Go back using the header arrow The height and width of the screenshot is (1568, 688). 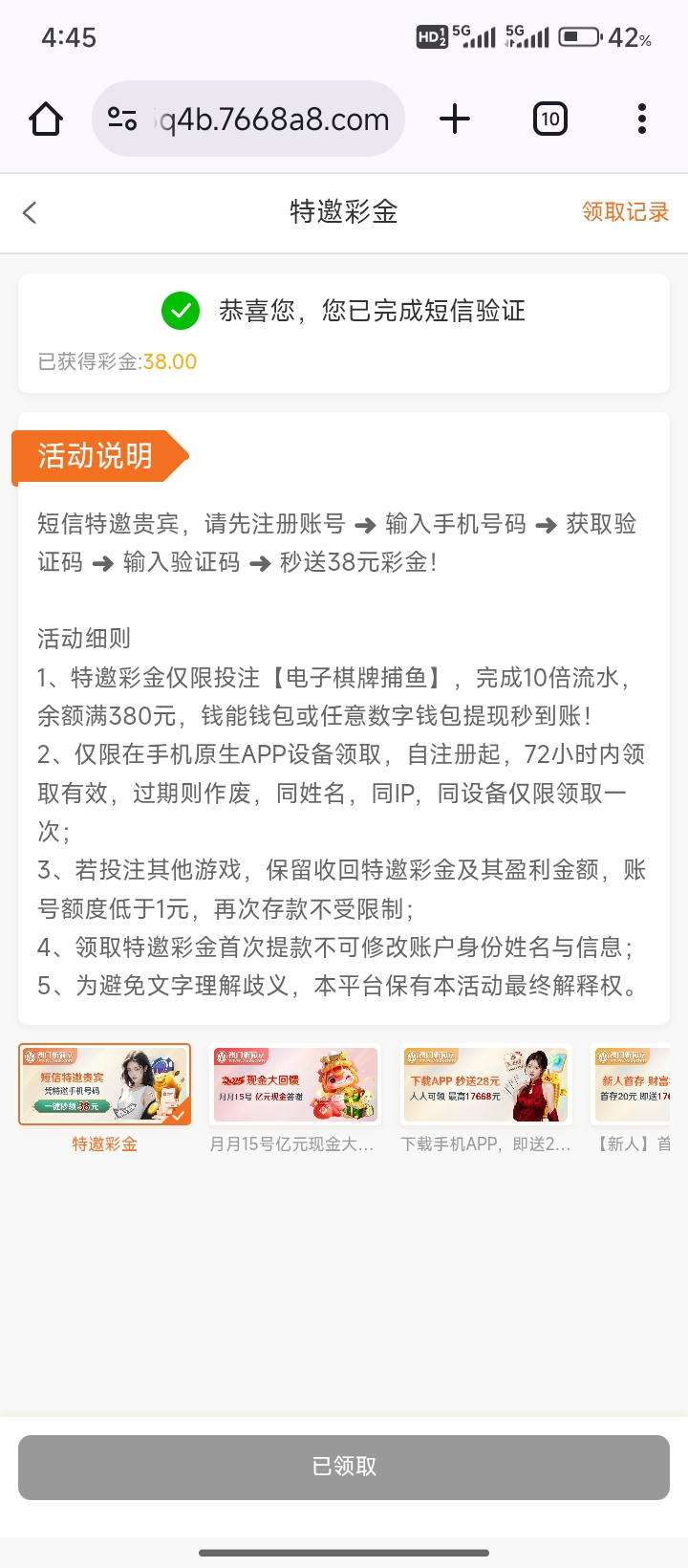[30, 212]
